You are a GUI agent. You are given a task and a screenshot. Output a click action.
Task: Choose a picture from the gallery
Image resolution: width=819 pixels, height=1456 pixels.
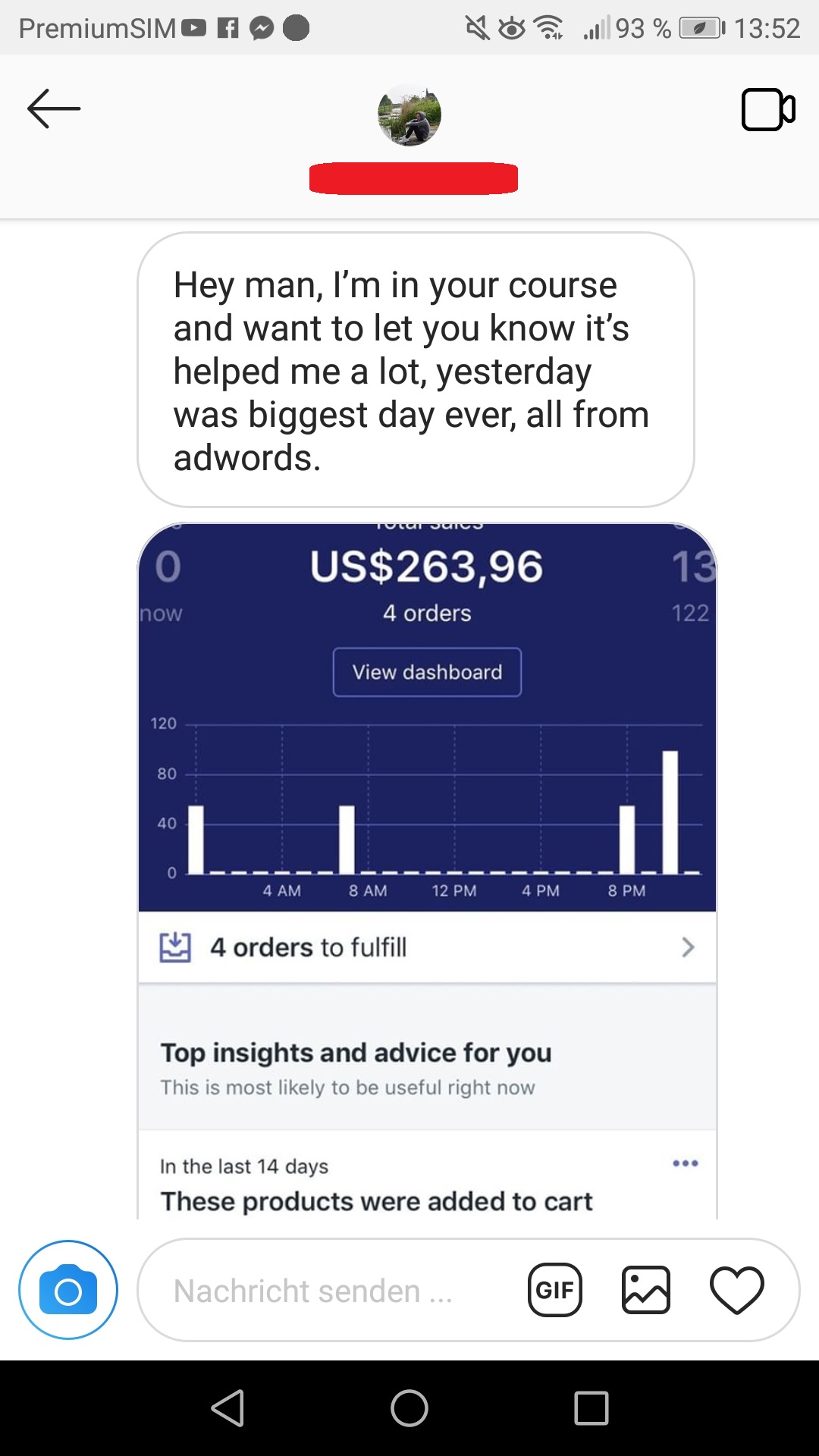646,1290
